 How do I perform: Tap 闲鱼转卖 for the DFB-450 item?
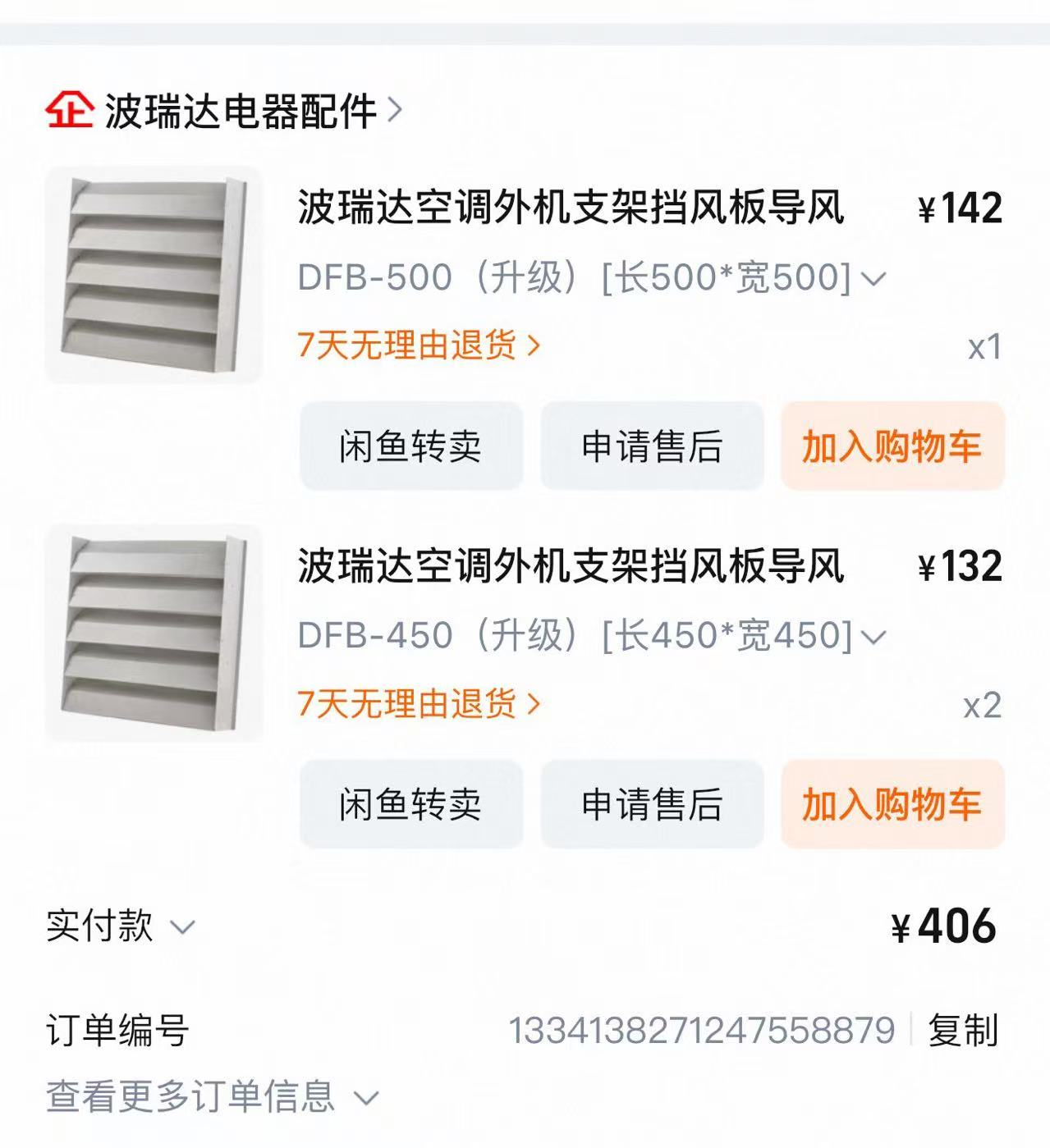click(410, 804)
